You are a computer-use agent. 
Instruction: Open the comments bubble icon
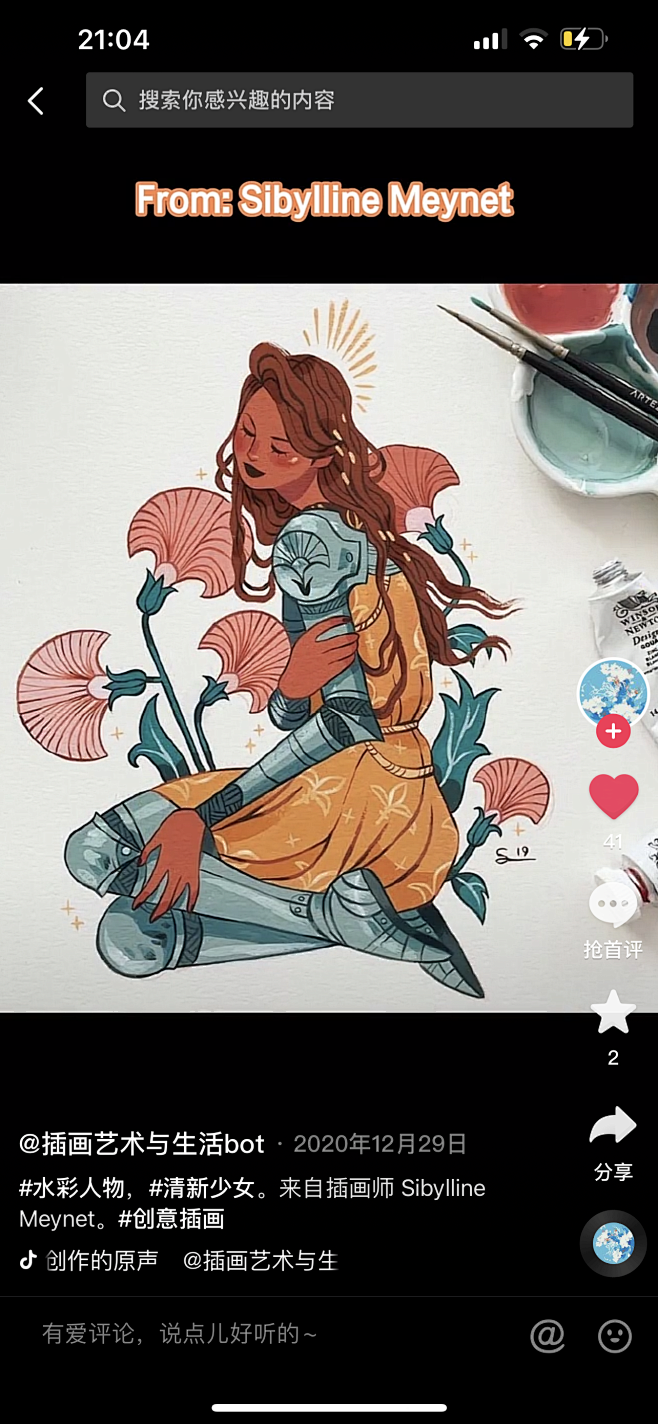coord(613,906)
